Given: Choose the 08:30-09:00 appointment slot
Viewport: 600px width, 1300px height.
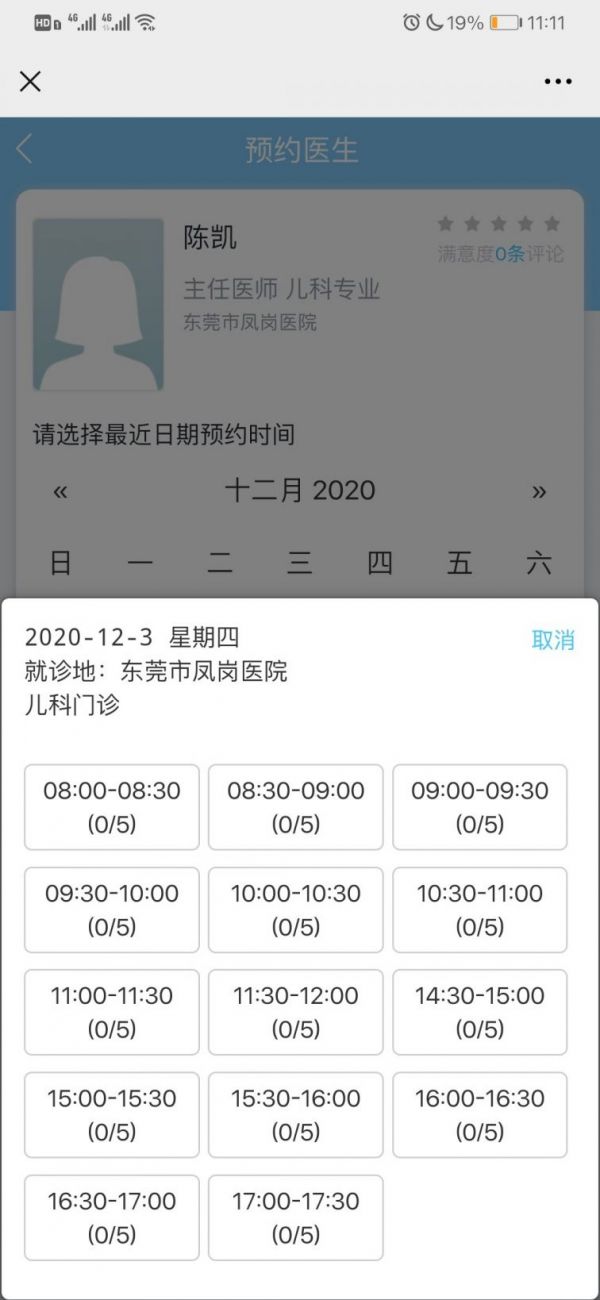Looking at the screenshot, I should pyautogui.click(x=296, y=807).
